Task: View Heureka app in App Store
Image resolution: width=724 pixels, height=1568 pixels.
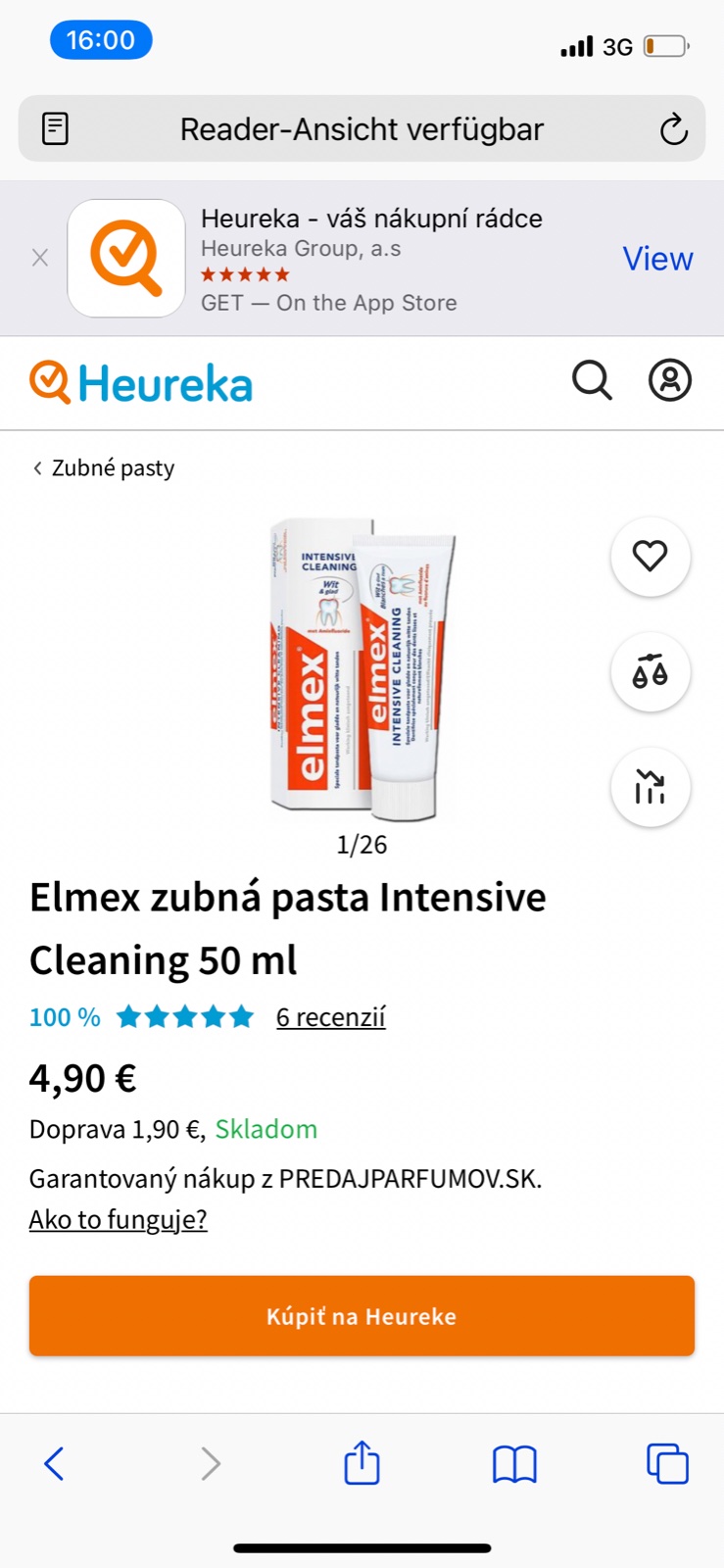Action: (x=657, y=259)
